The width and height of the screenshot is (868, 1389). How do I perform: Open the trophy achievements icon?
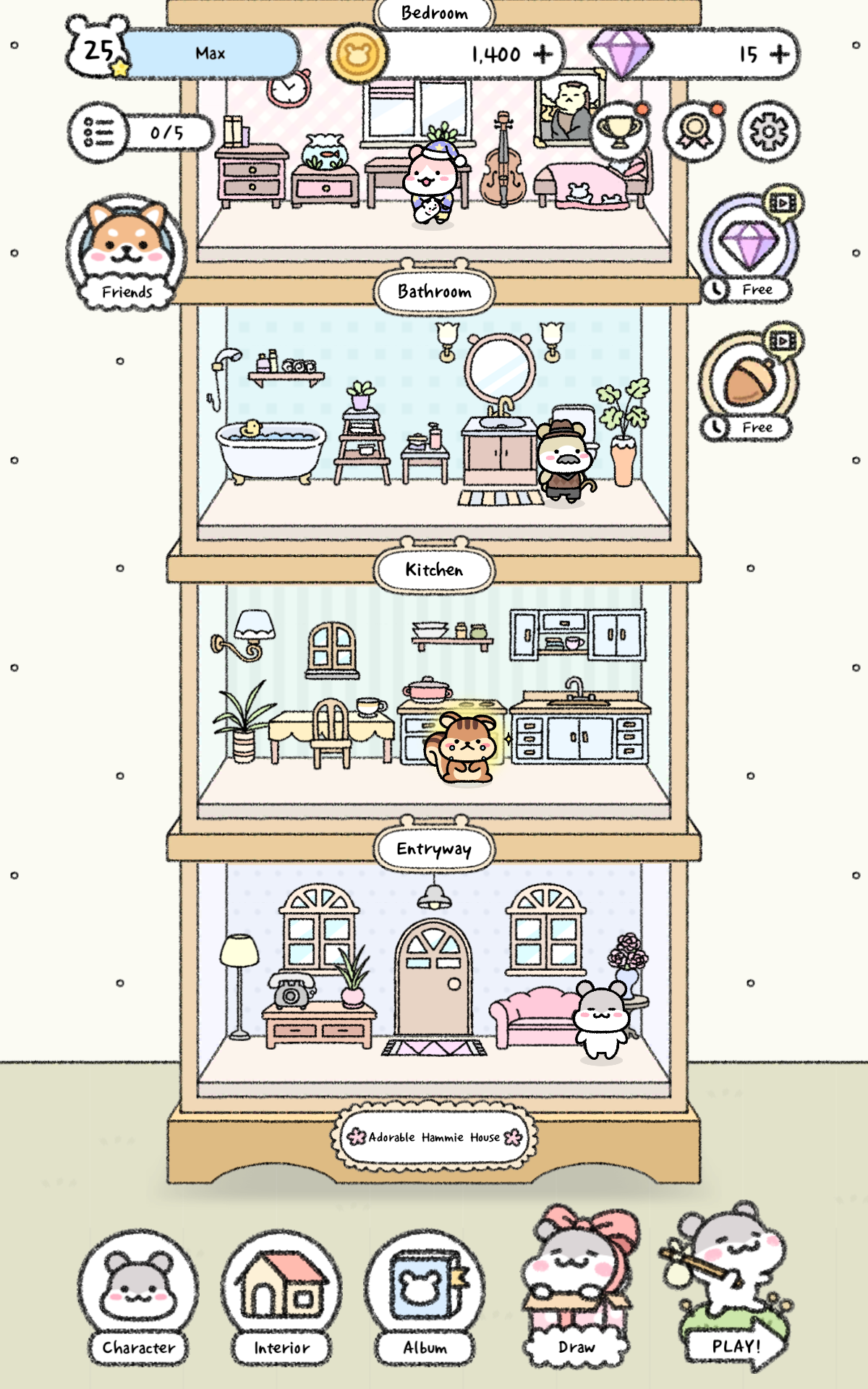point(621,131)
